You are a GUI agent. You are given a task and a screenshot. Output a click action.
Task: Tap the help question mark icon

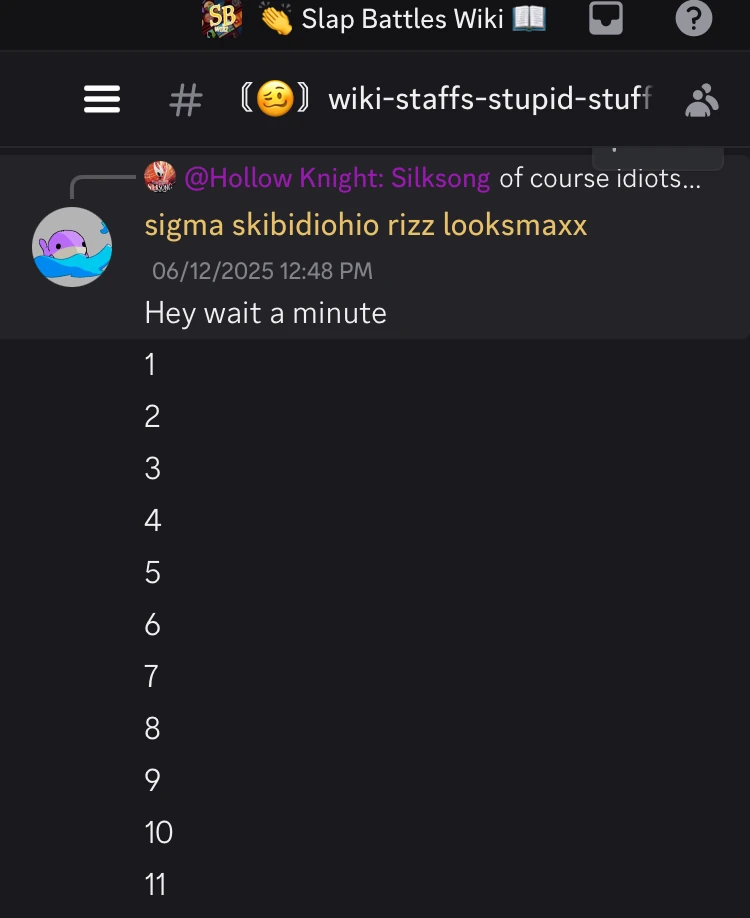694,18
